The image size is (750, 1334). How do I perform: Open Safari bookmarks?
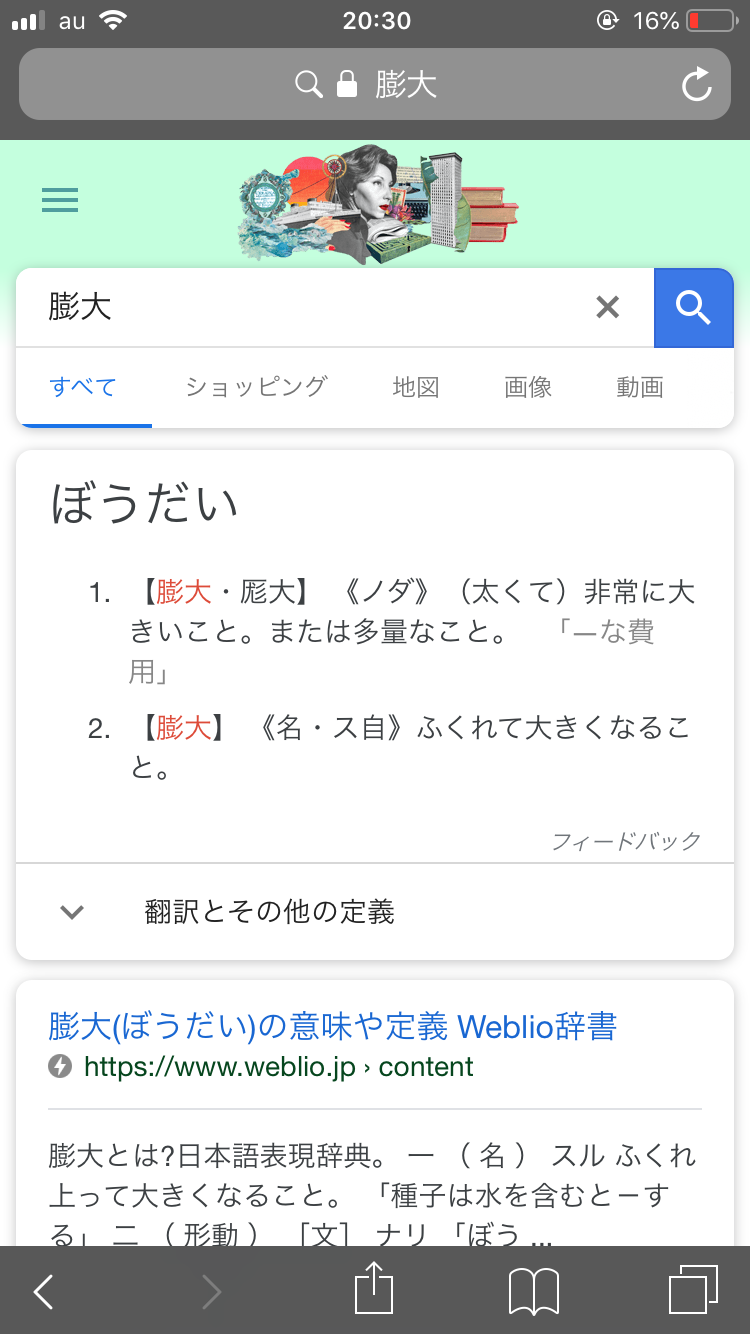pos(533,1291)
